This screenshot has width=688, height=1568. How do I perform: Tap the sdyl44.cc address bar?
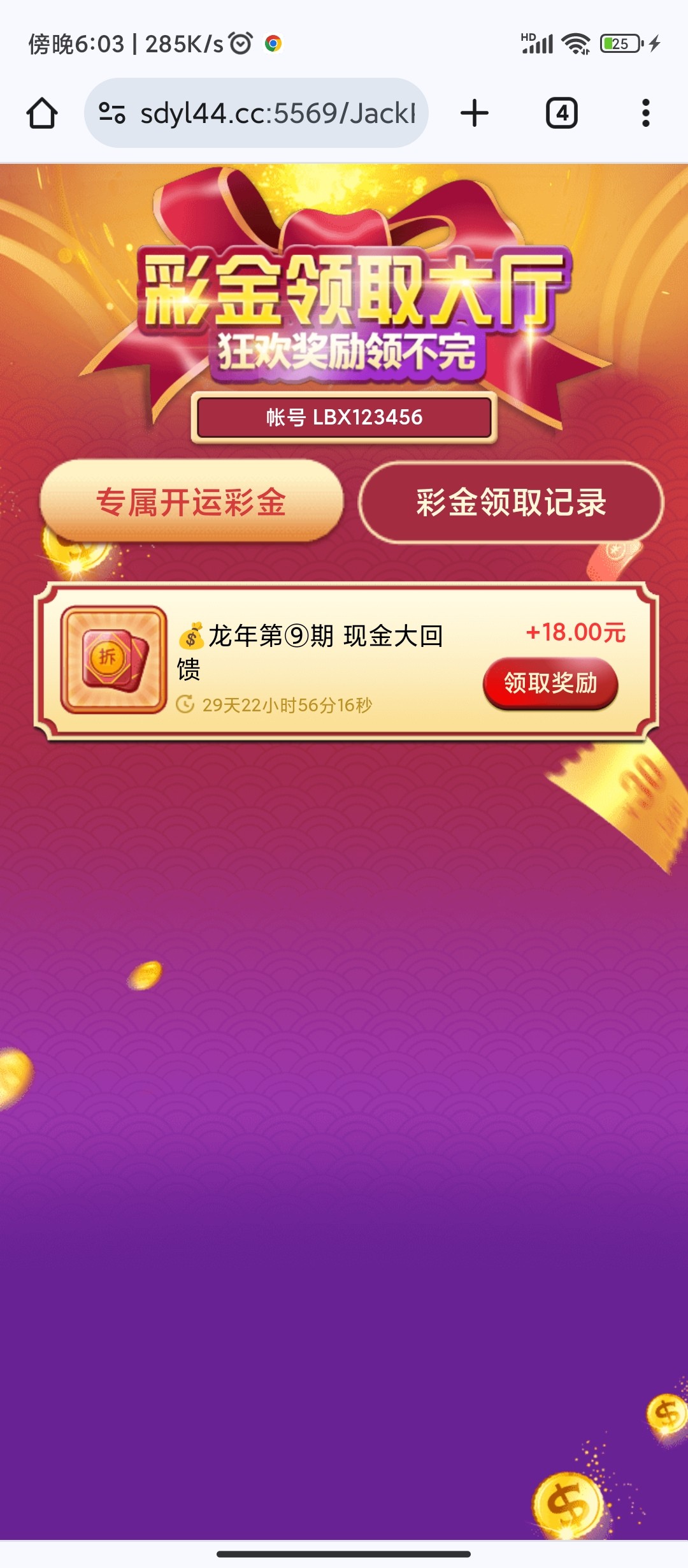click(x=277, y=113)
